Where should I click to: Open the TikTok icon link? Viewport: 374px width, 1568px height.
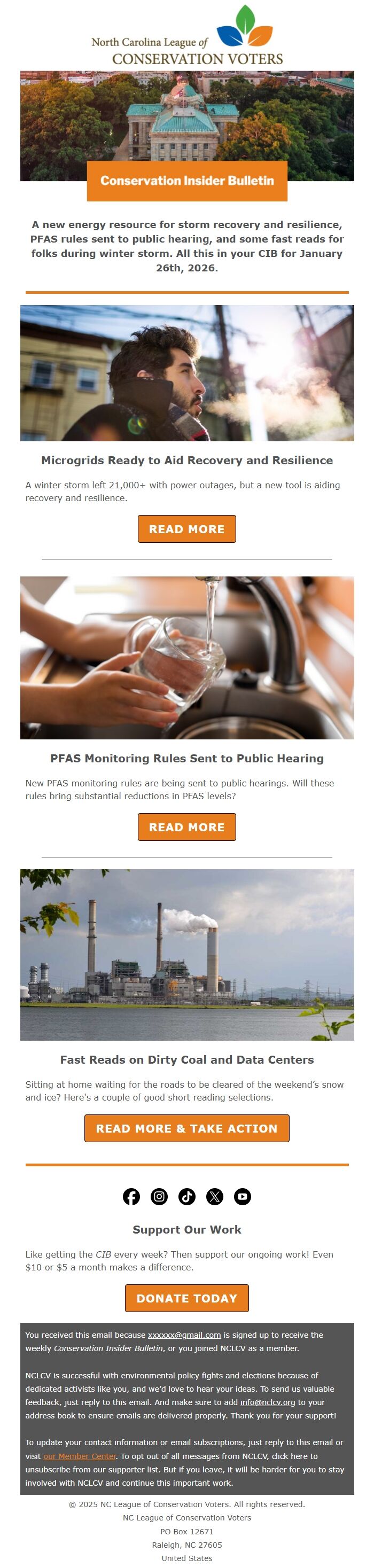click(x=187, y=1196)
